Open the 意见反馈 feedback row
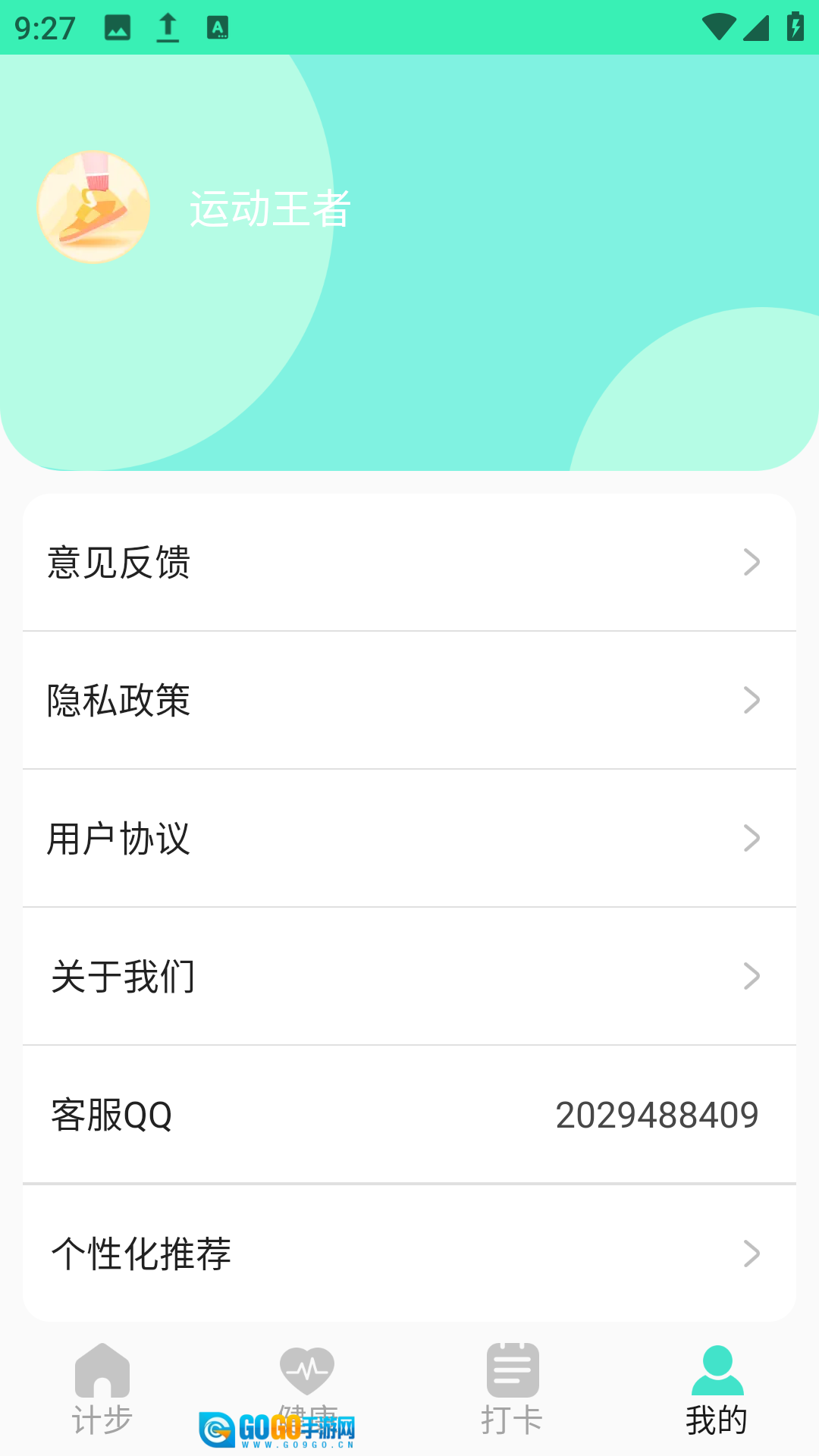 [x=409, y=562]
